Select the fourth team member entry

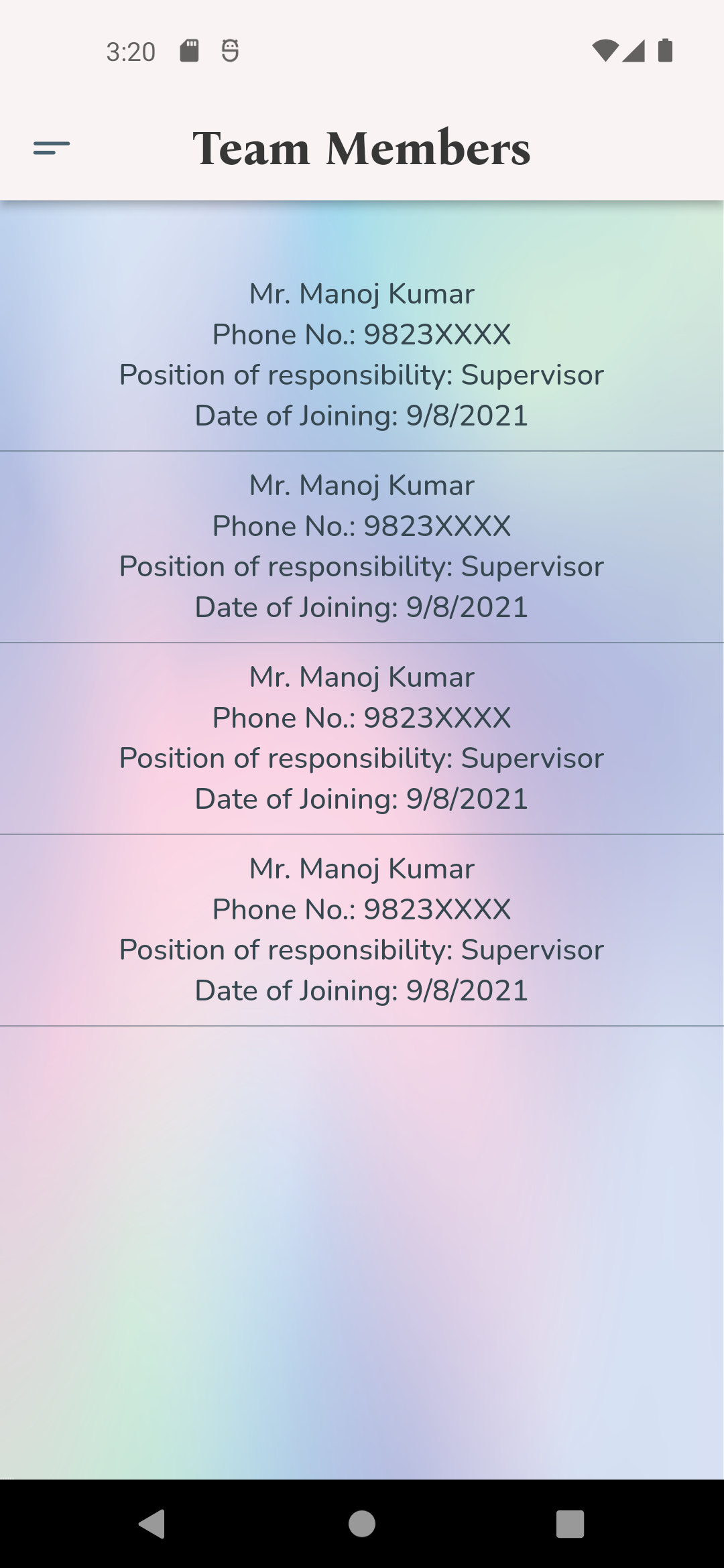362,928
